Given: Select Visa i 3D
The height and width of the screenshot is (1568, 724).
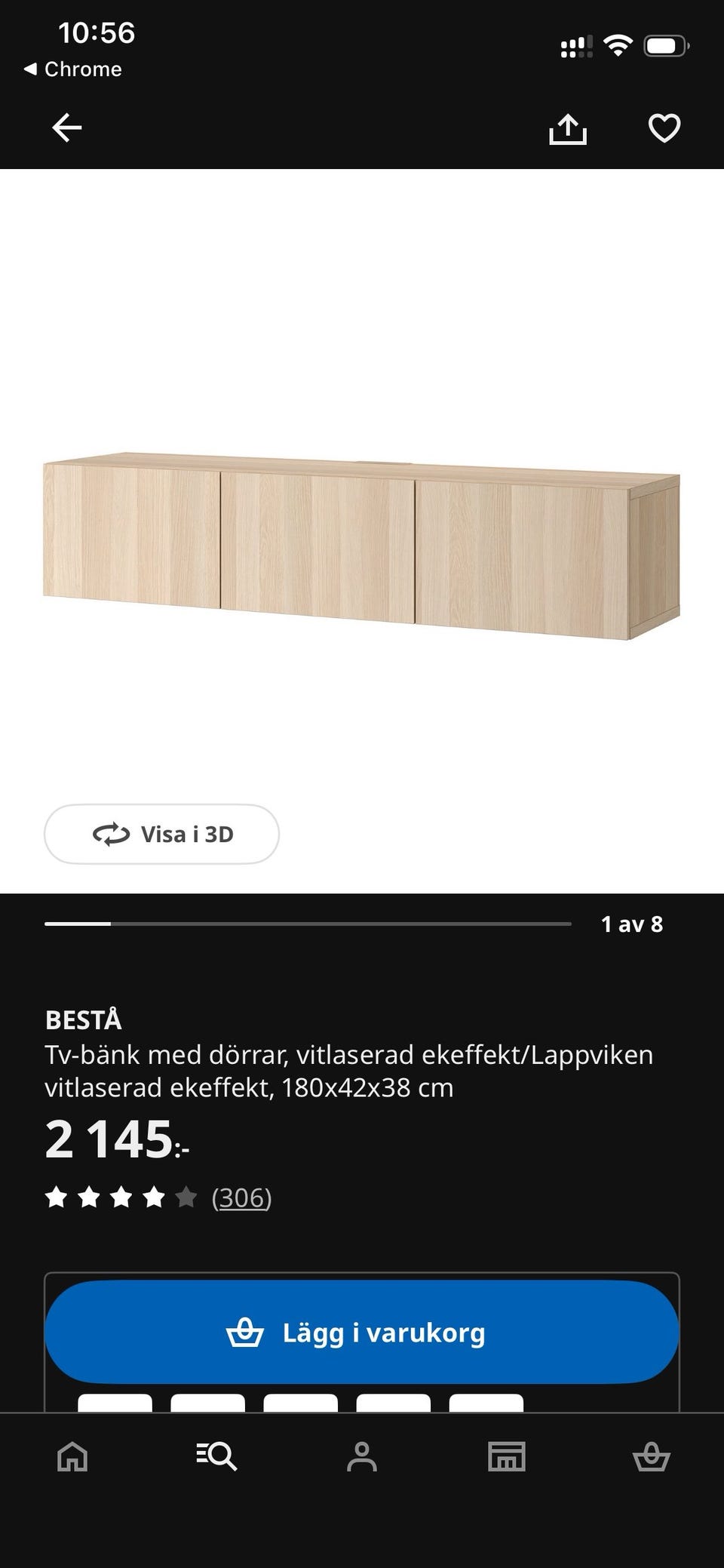Looking at the screenshot, I should (x=161, y=834).
